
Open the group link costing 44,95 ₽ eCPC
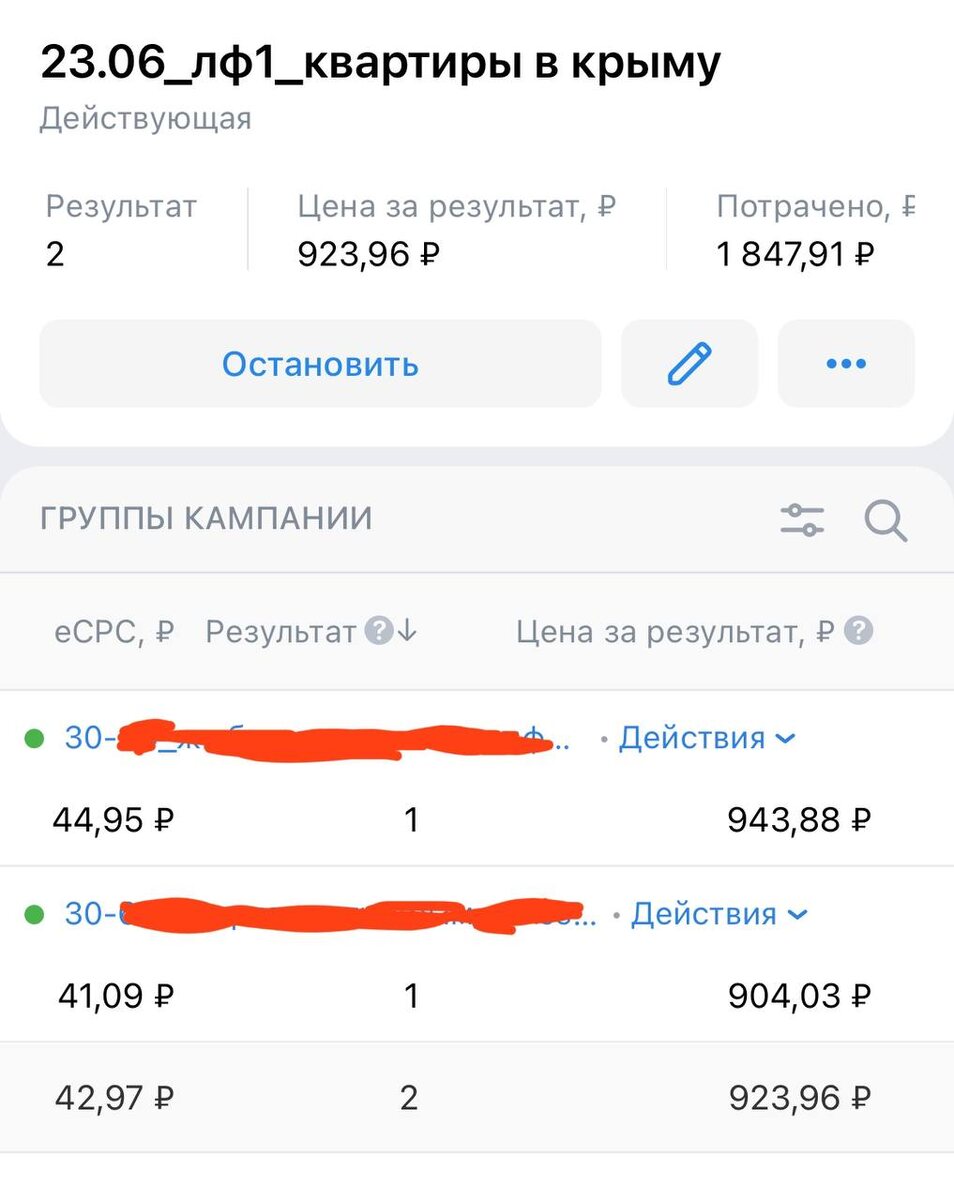coord(318,738)
